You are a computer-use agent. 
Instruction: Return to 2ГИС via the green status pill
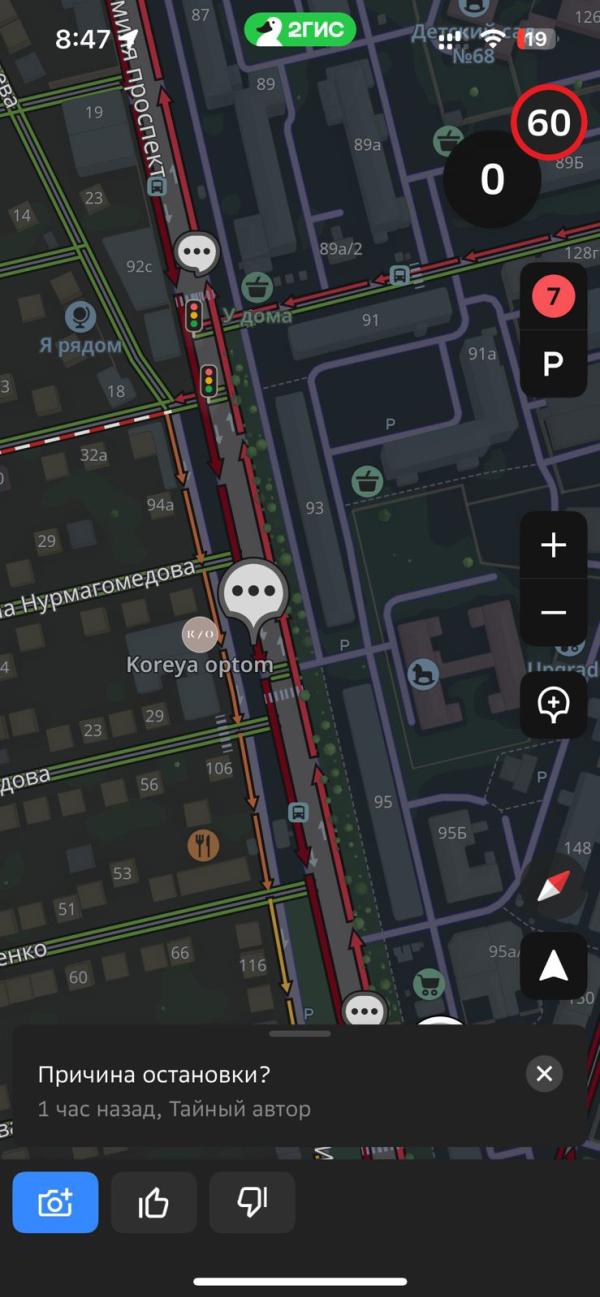[300, 30]
